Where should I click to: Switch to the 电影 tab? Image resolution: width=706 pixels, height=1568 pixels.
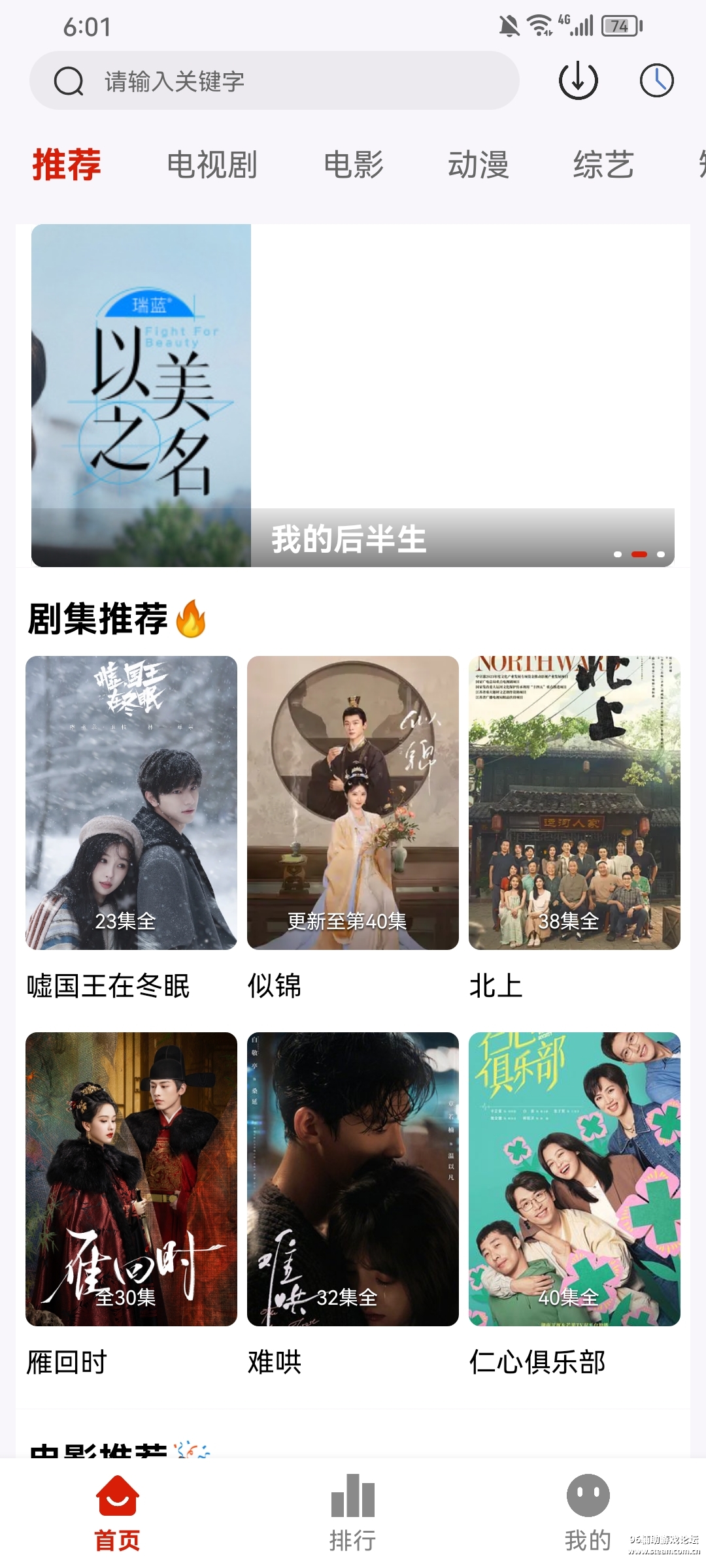[x=354, y=164]
